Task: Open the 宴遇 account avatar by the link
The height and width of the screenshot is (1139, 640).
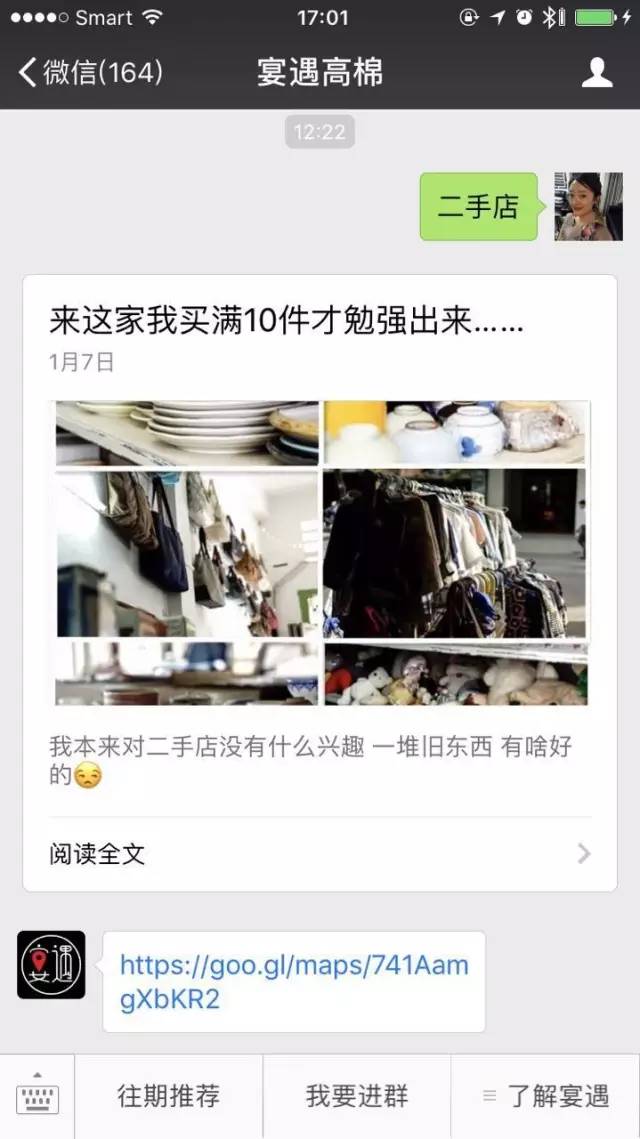Action: tap(51, 964)
